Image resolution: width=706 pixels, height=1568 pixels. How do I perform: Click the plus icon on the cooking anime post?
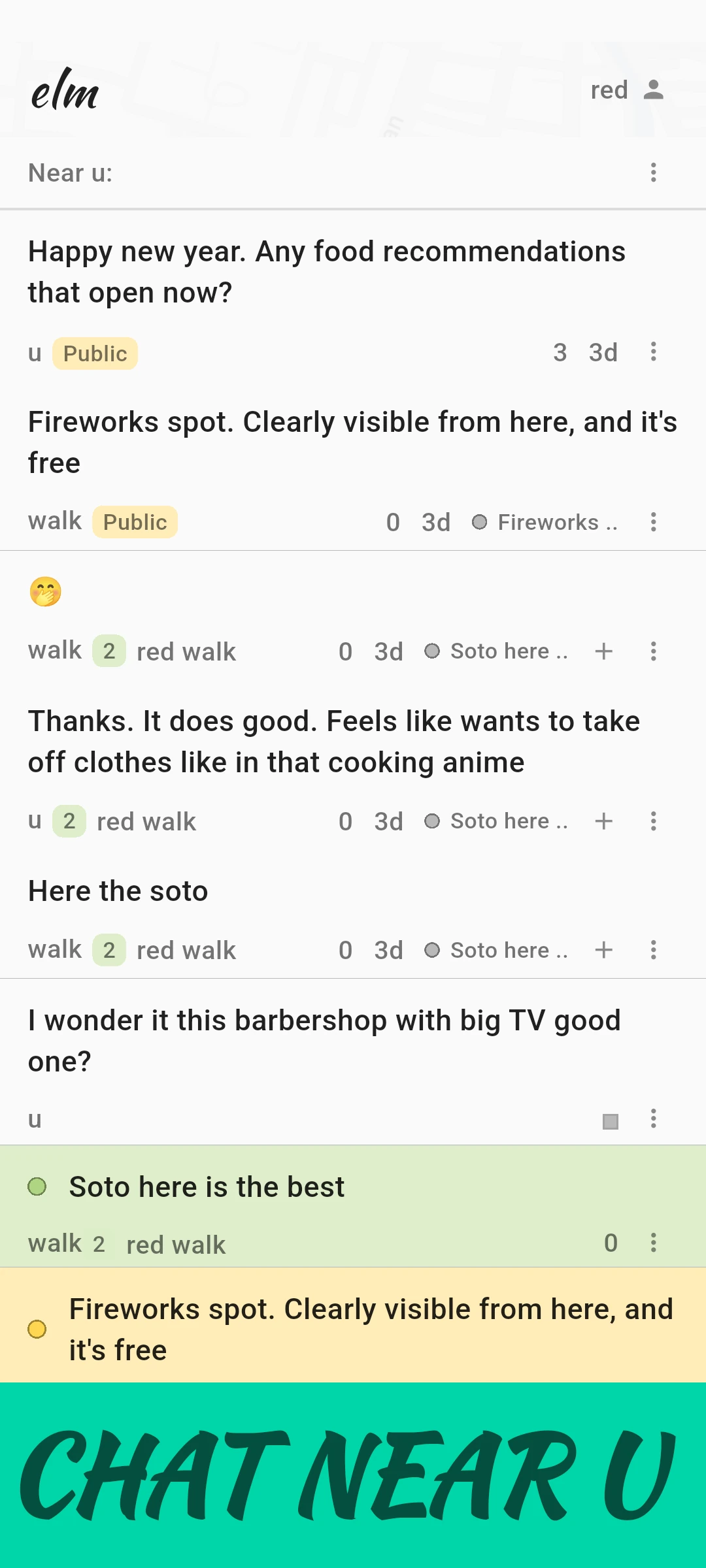pyautogui.click(x=603, y=821)
